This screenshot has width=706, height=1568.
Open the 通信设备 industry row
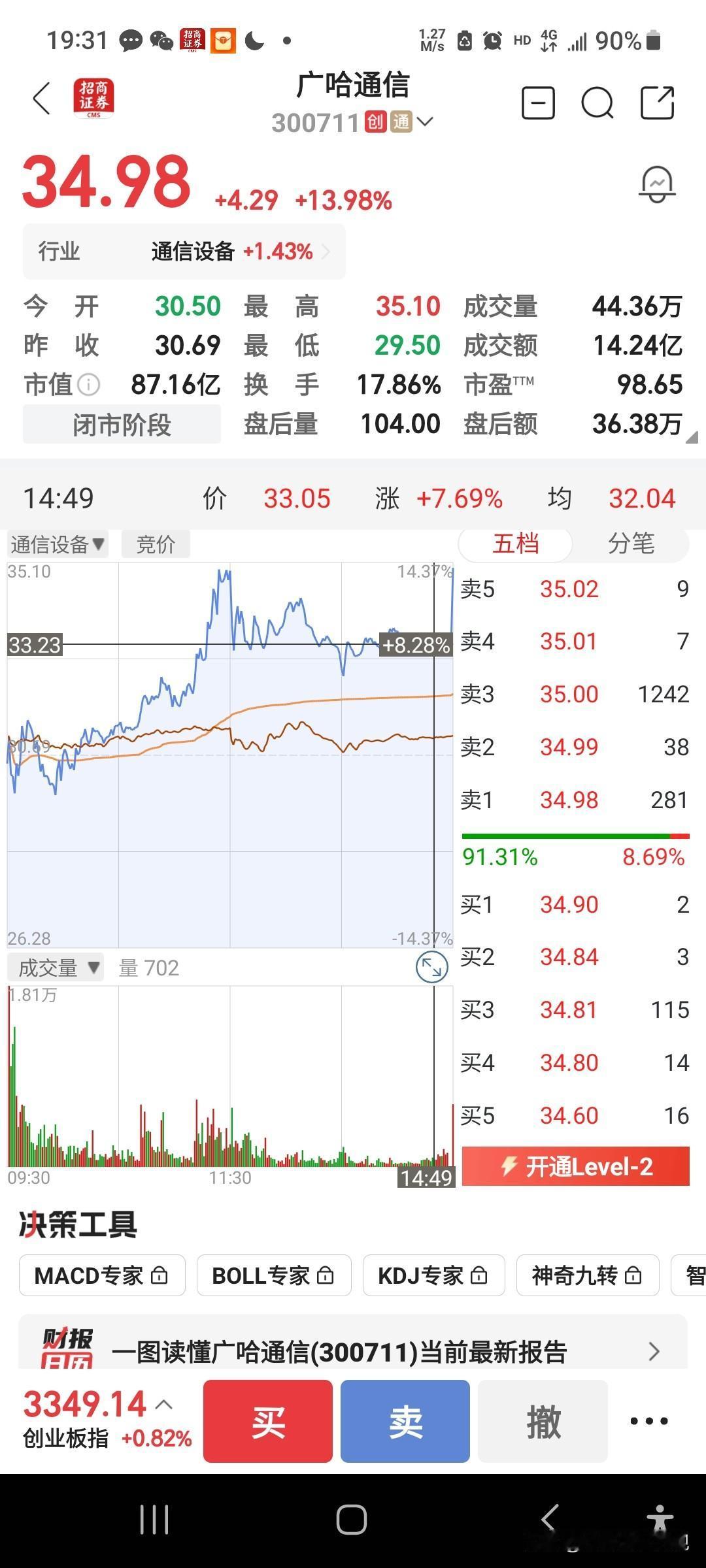click(184, 252)
